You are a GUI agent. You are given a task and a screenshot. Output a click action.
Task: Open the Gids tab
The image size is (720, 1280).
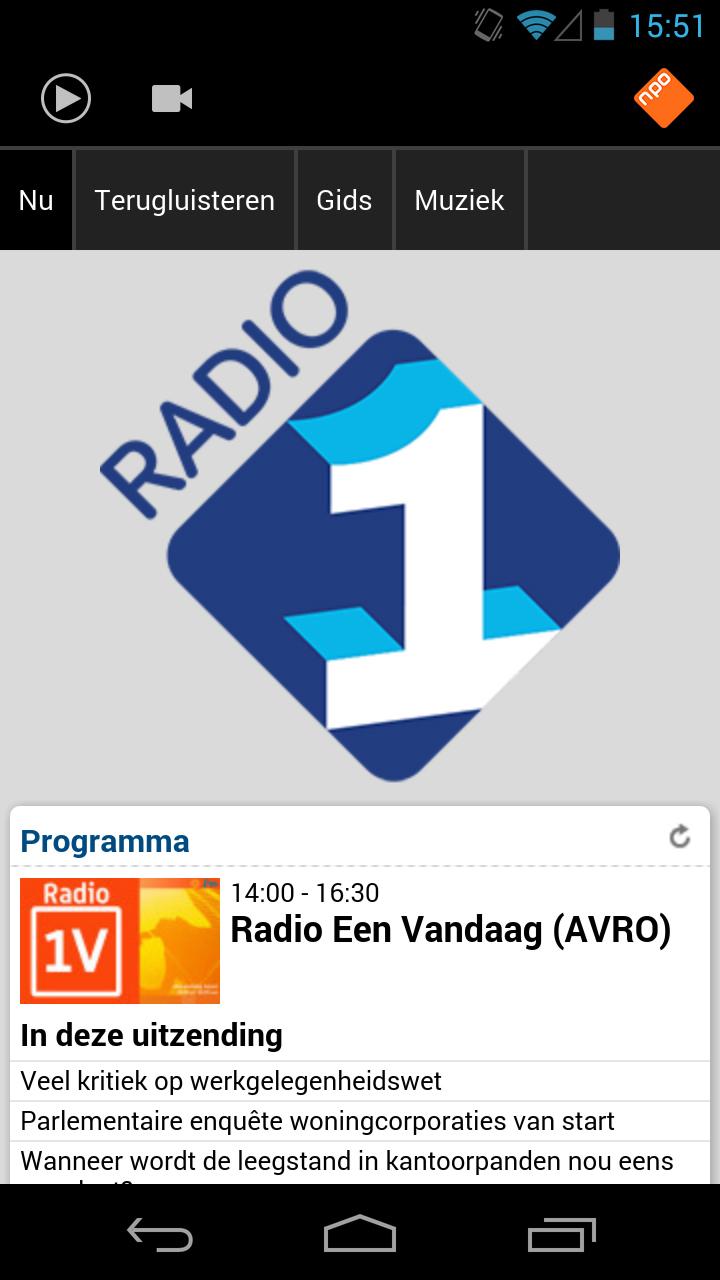344,200
